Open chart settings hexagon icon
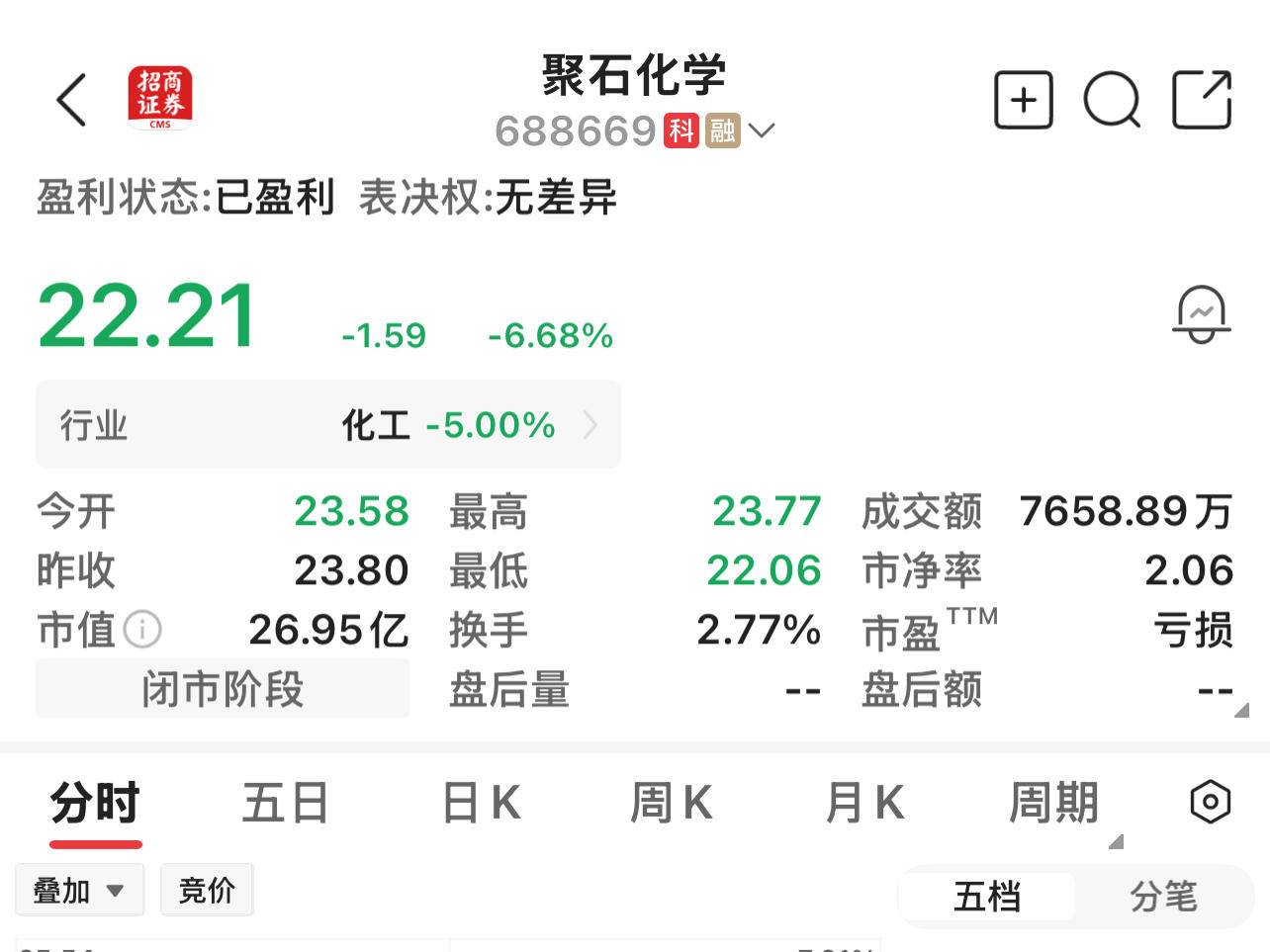Screen dimensions: 1270x952 click(1210, 802)
